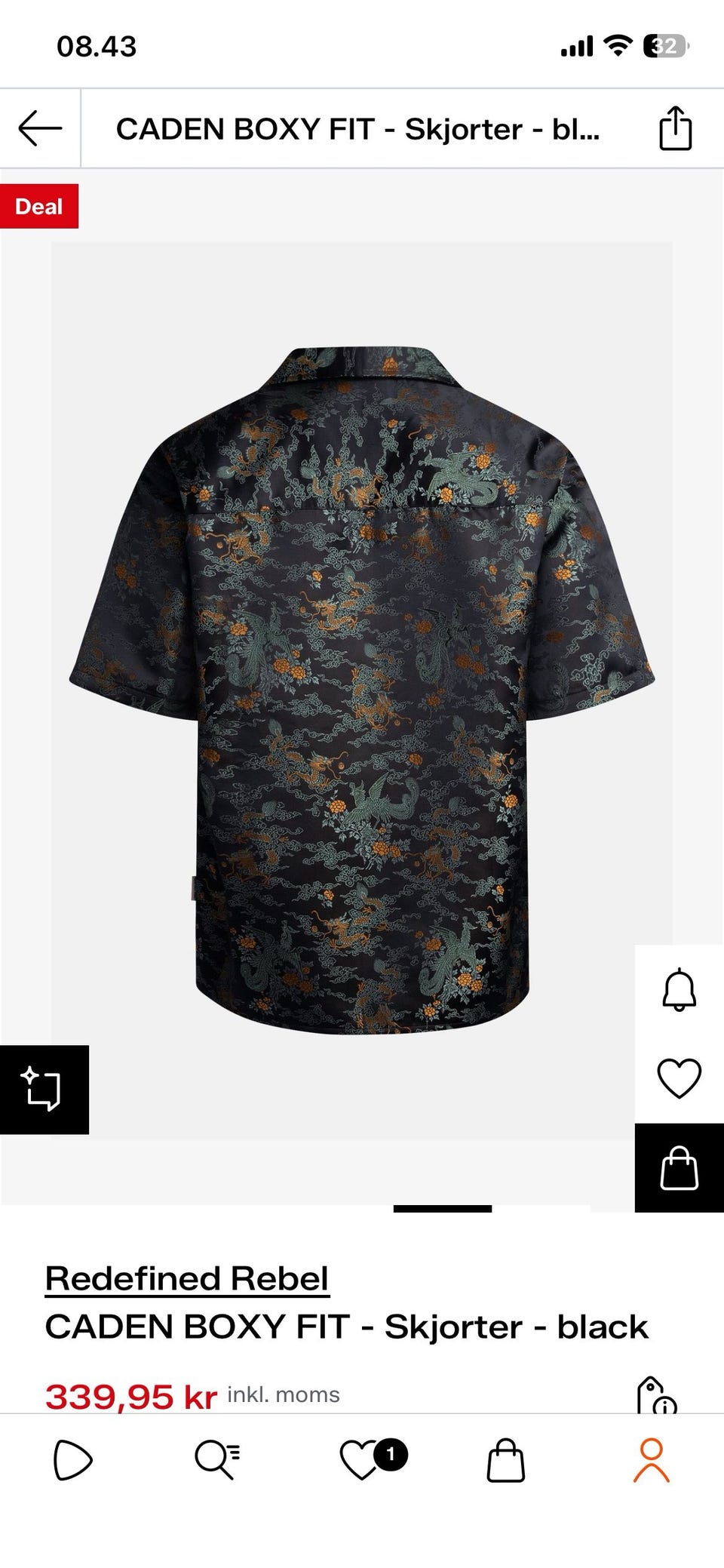
Task: Go back with the arrow icon
Action: (40, 128)
